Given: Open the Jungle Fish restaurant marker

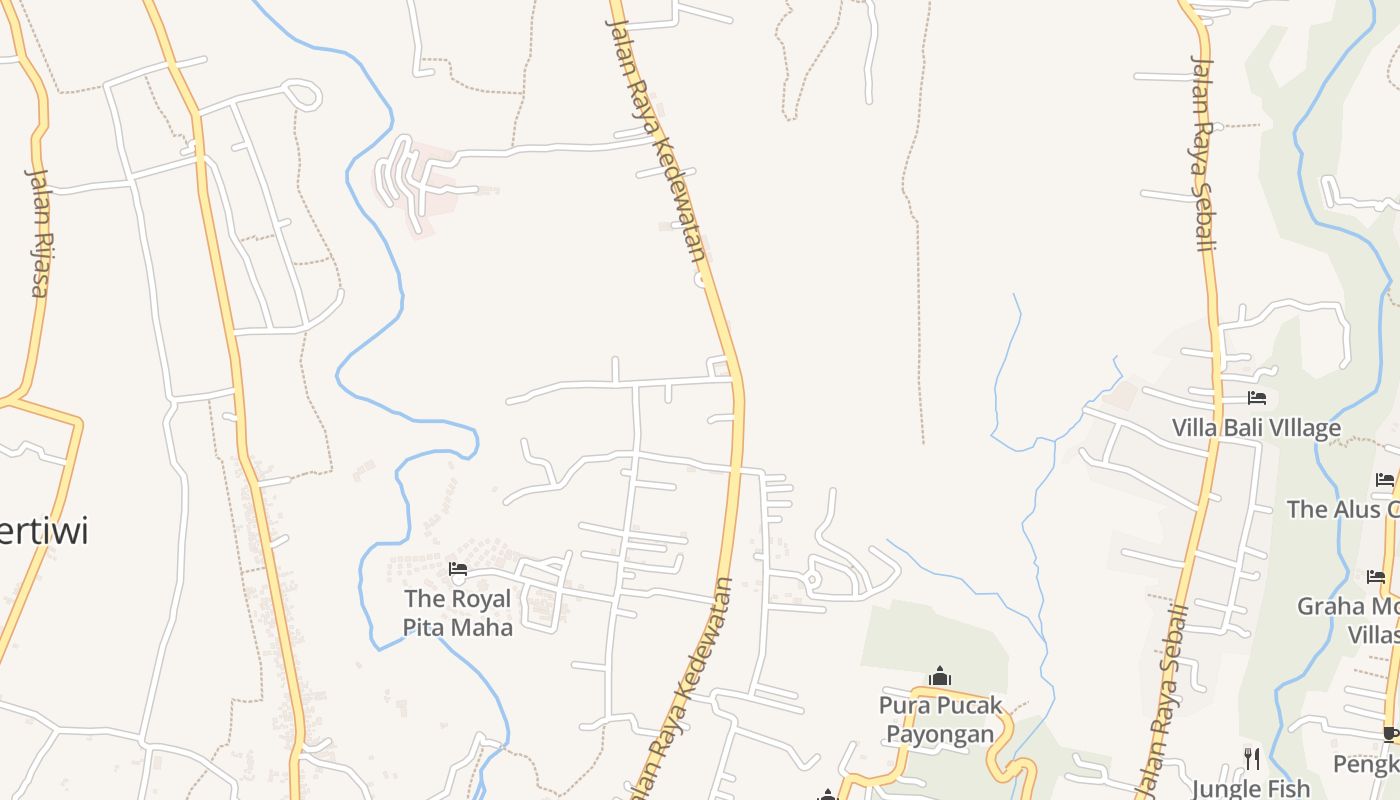Looking at the screenshot, I should [x=1251, y=757].
